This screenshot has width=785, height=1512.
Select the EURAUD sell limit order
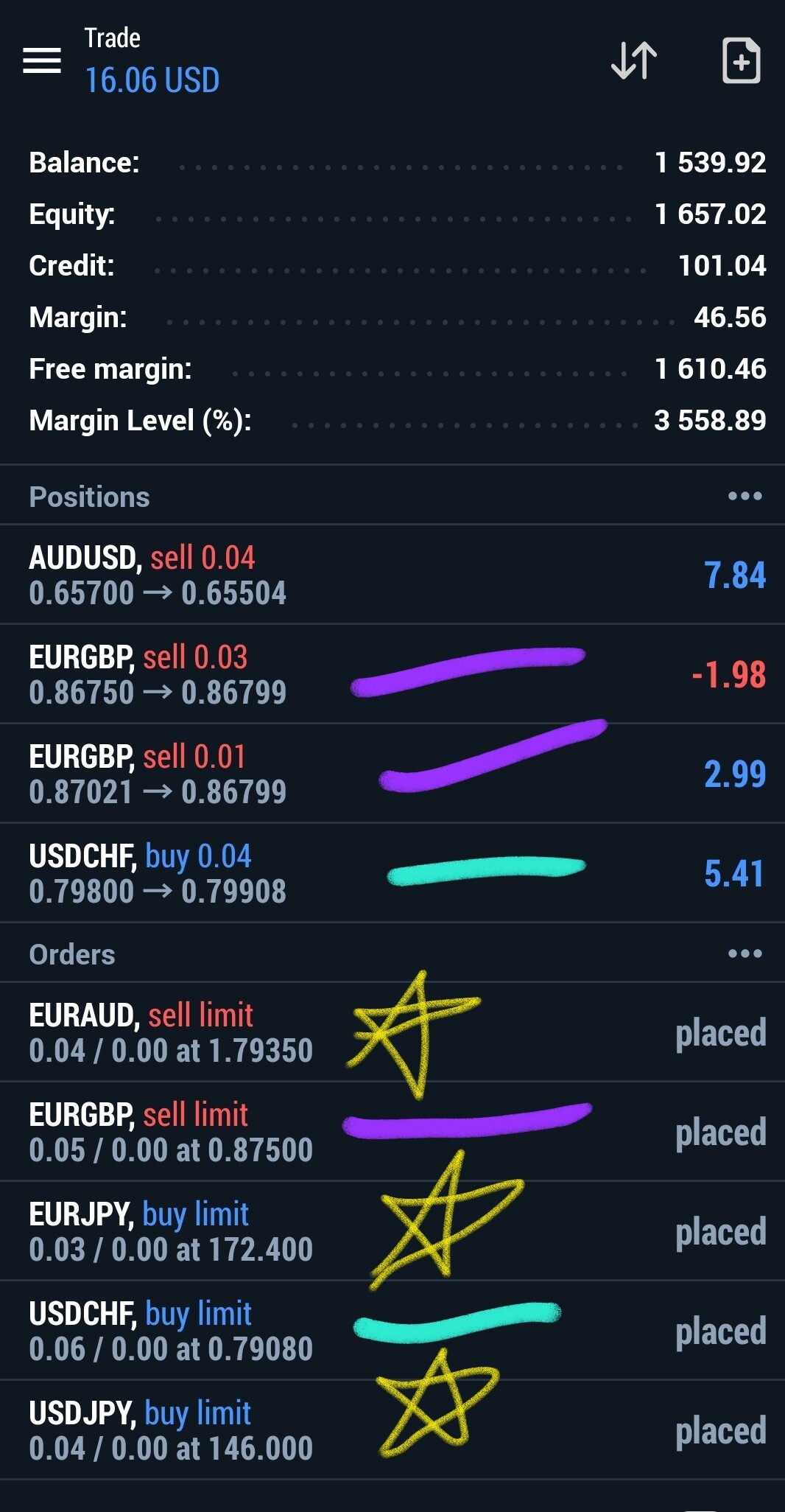pyautogui.click(x=392, y=1032)
